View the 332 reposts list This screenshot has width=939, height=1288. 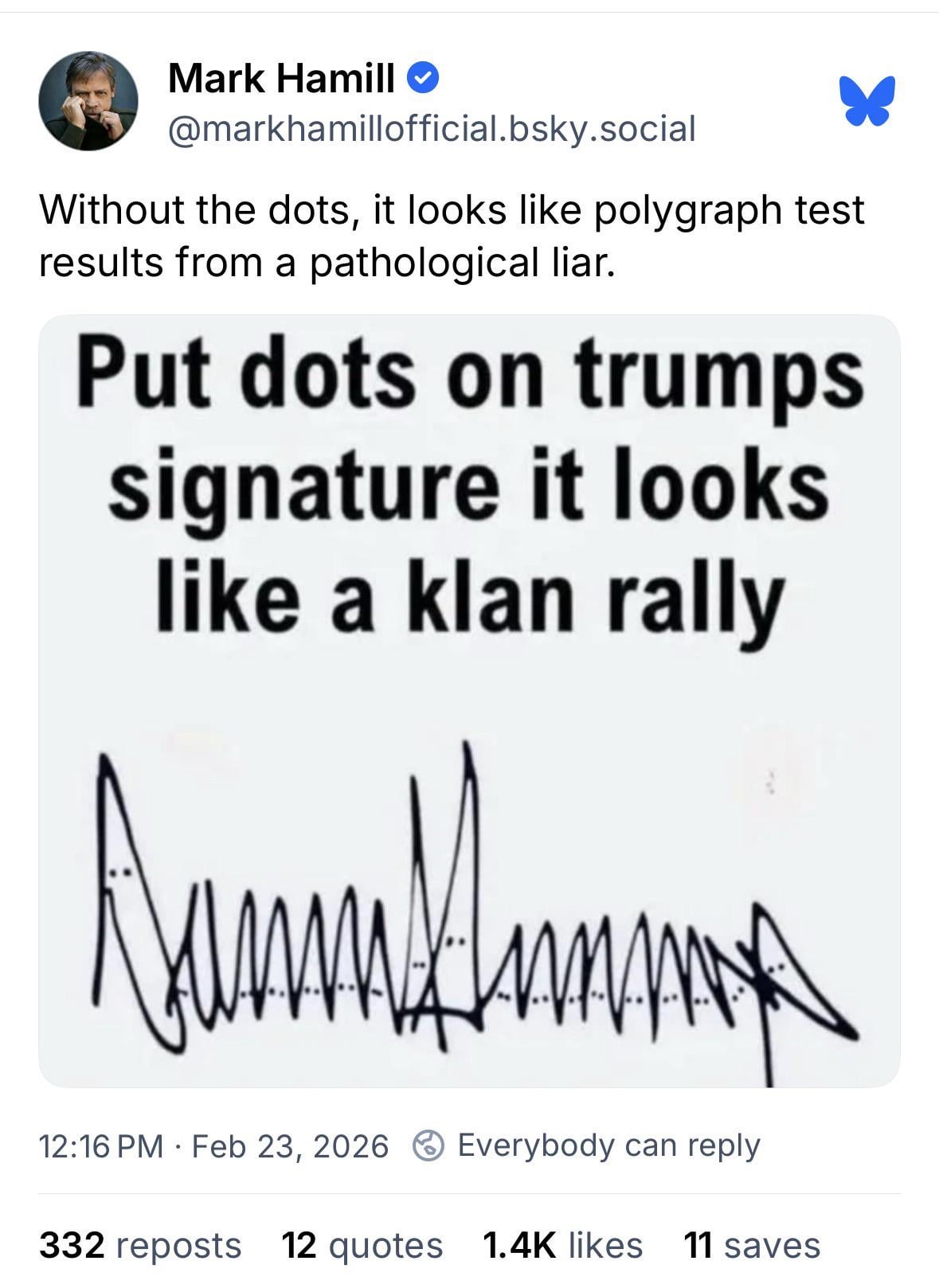[x=140, y=1246]
